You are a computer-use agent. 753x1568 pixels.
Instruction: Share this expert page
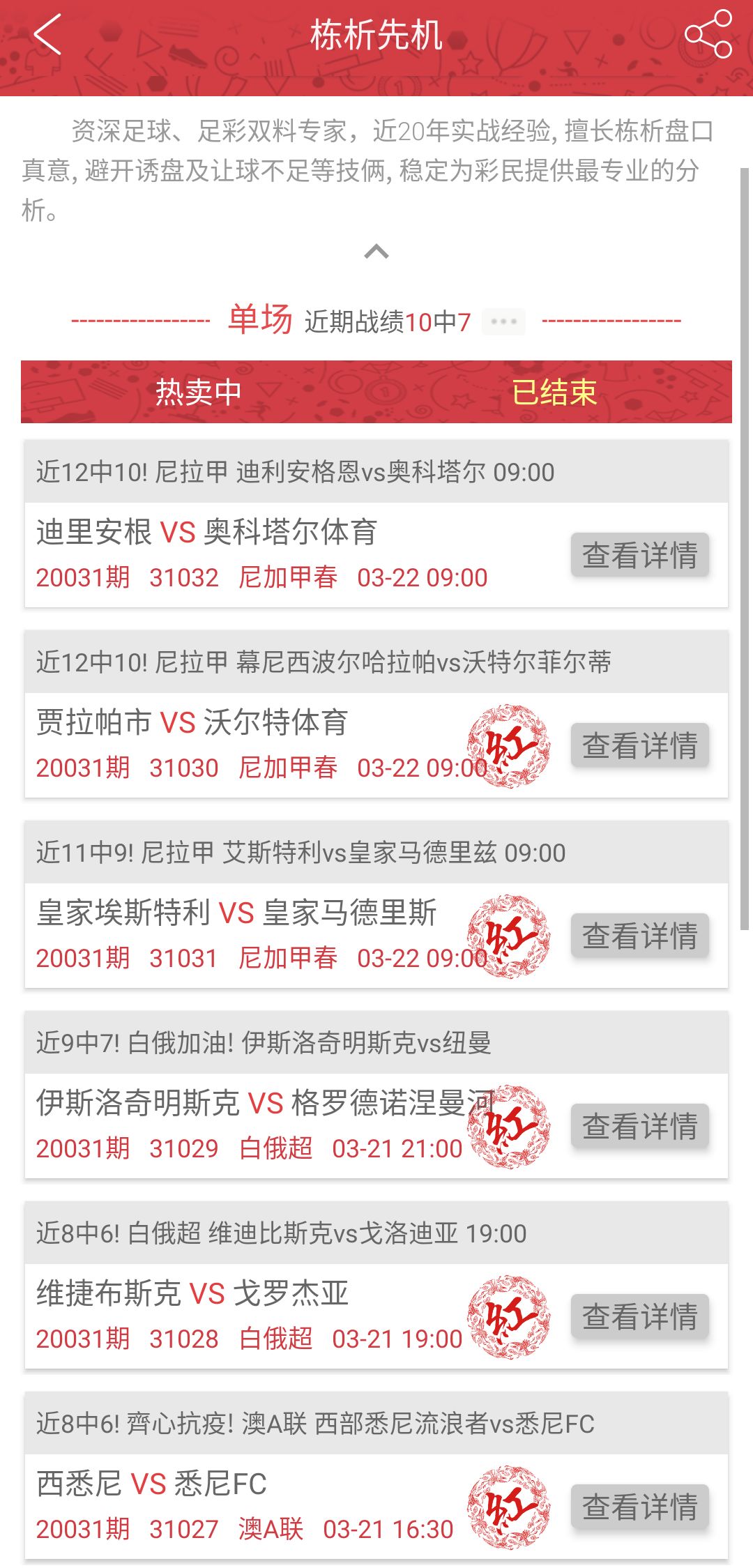coord(708,34)
